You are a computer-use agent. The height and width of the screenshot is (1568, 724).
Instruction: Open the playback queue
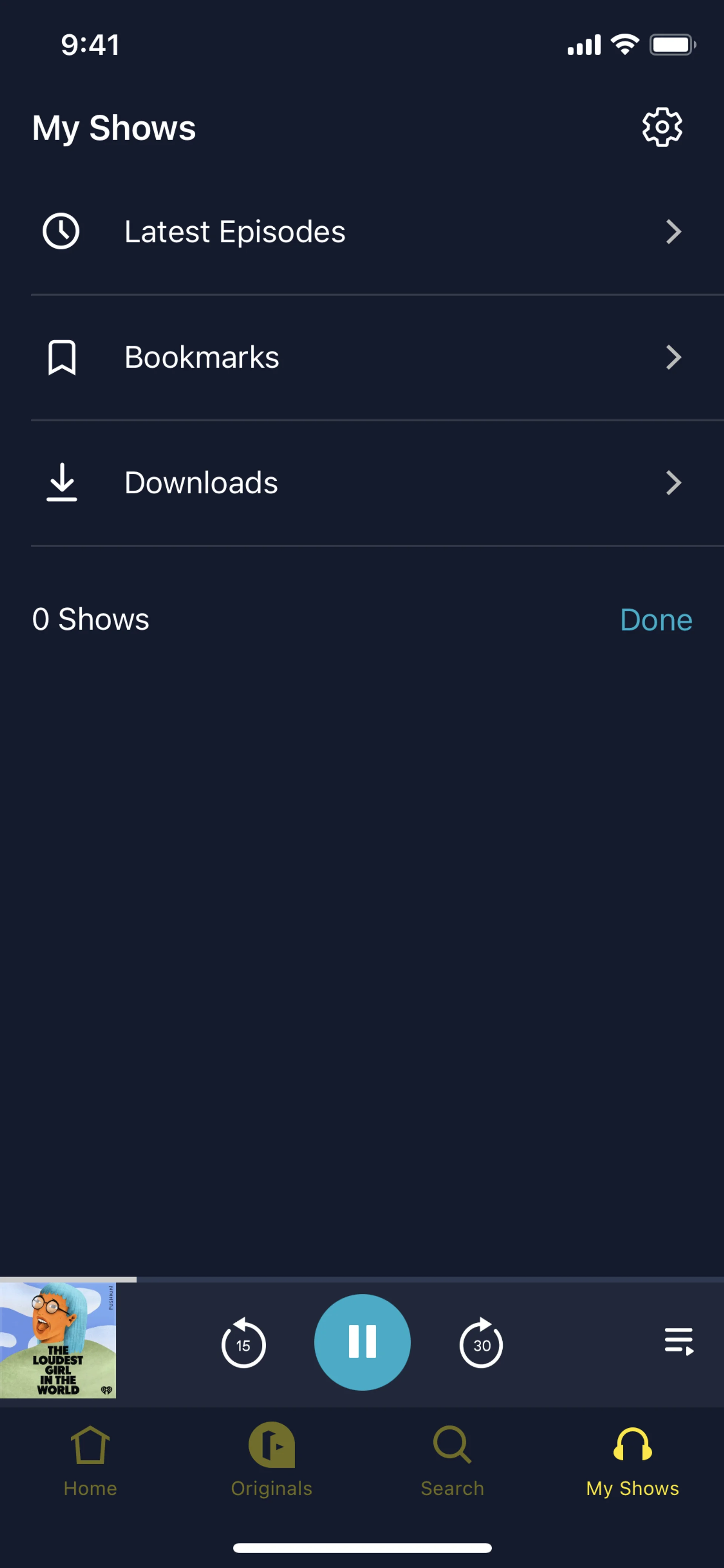coord(678,1342)
